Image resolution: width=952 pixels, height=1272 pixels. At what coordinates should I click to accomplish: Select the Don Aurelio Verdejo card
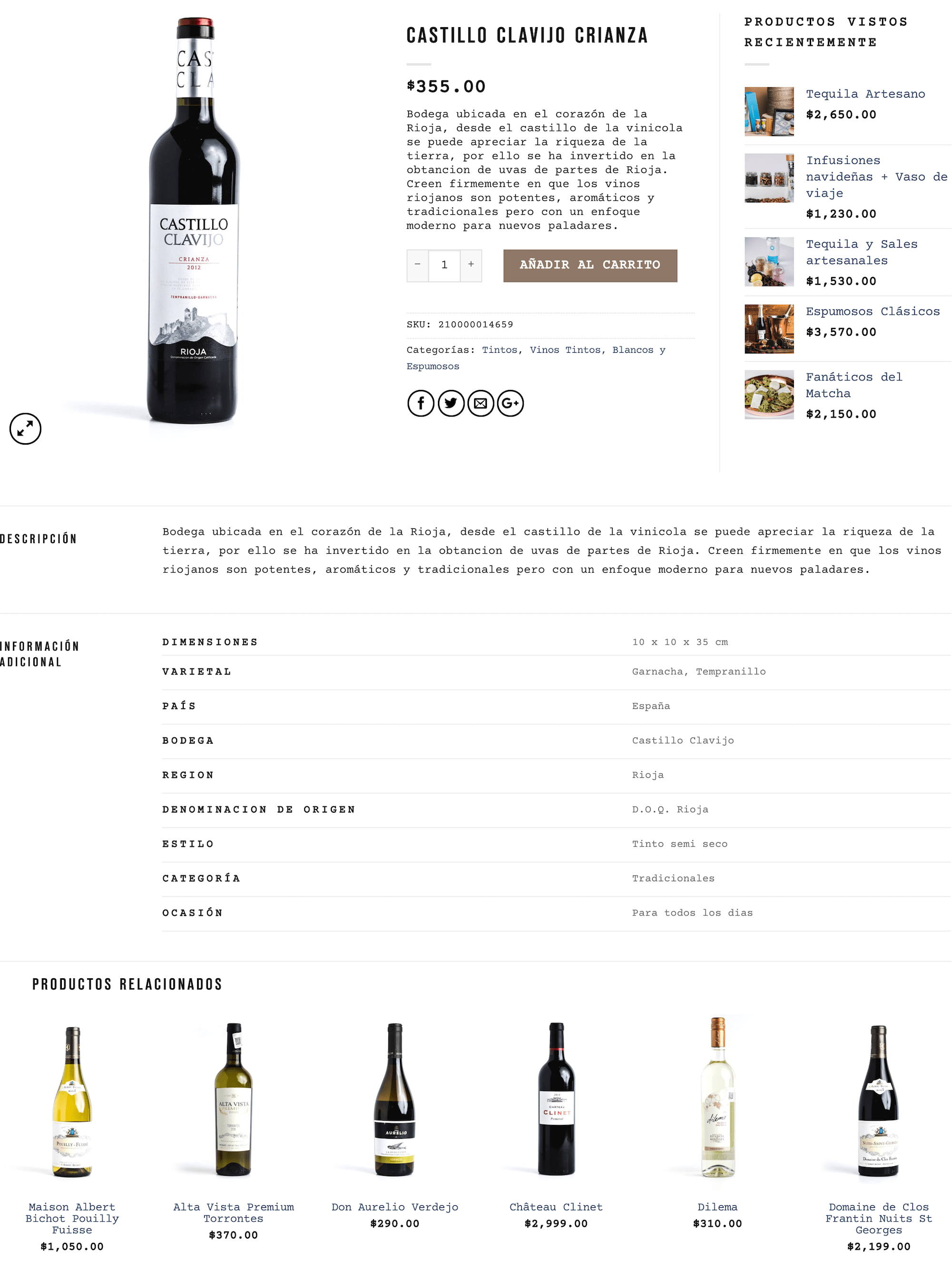(x=395, y=1206)
